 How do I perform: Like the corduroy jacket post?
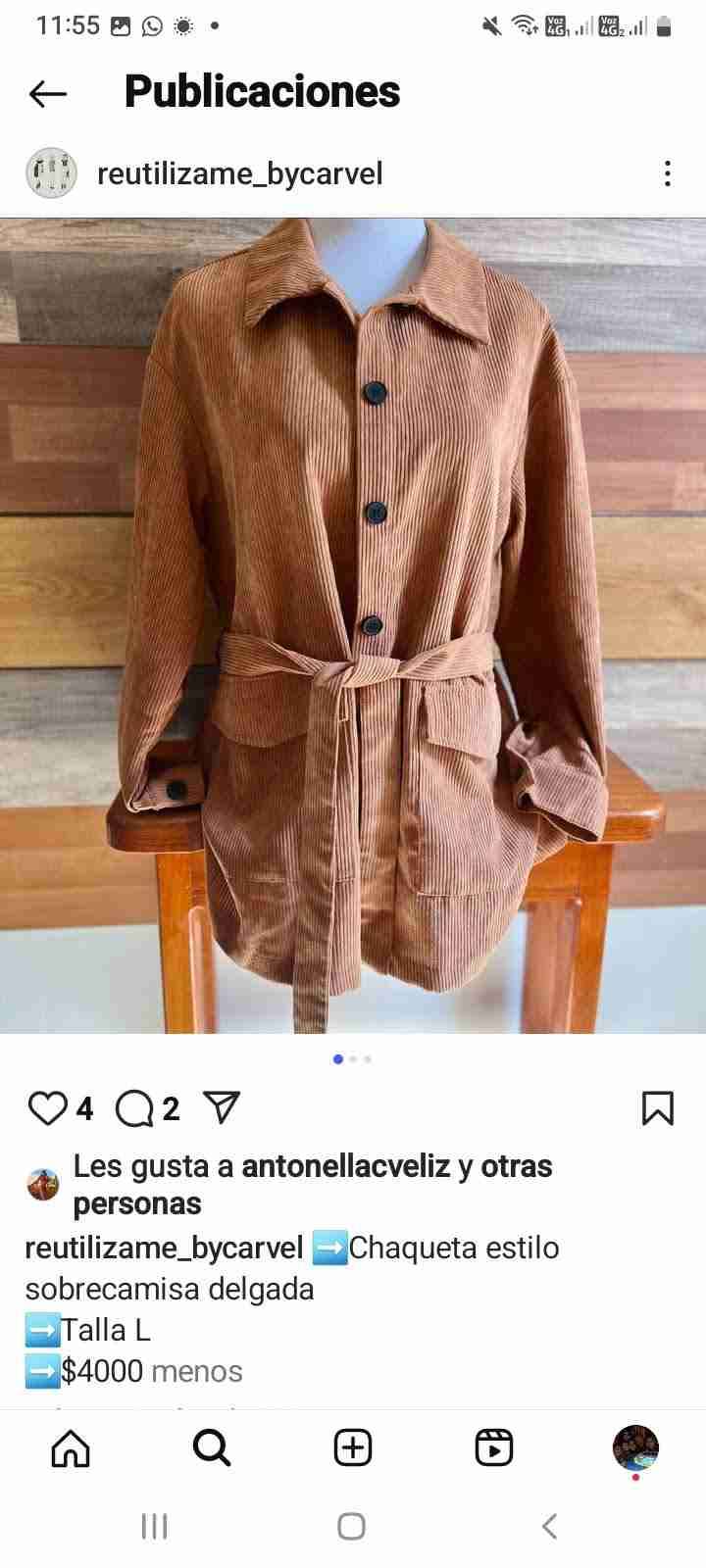[x=46, y=1108]
